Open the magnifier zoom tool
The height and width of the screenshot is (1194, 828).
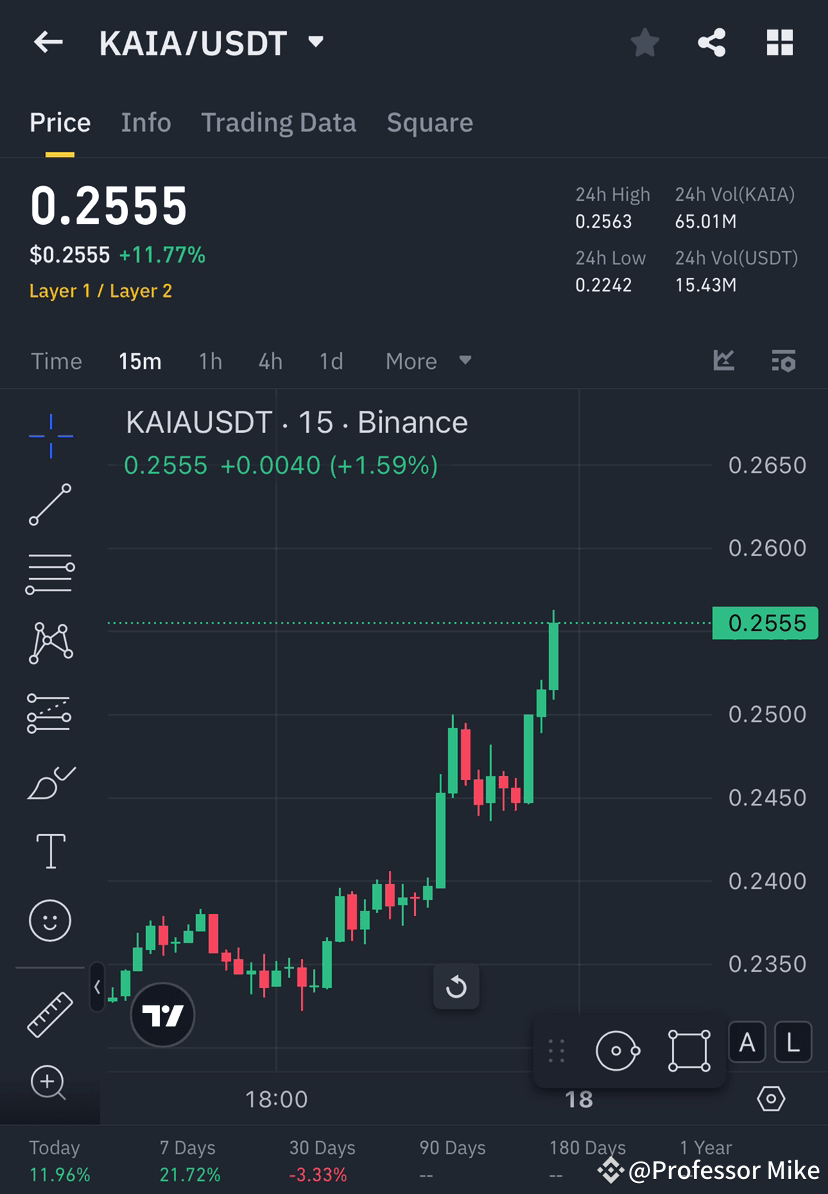tap(49, 1083)
